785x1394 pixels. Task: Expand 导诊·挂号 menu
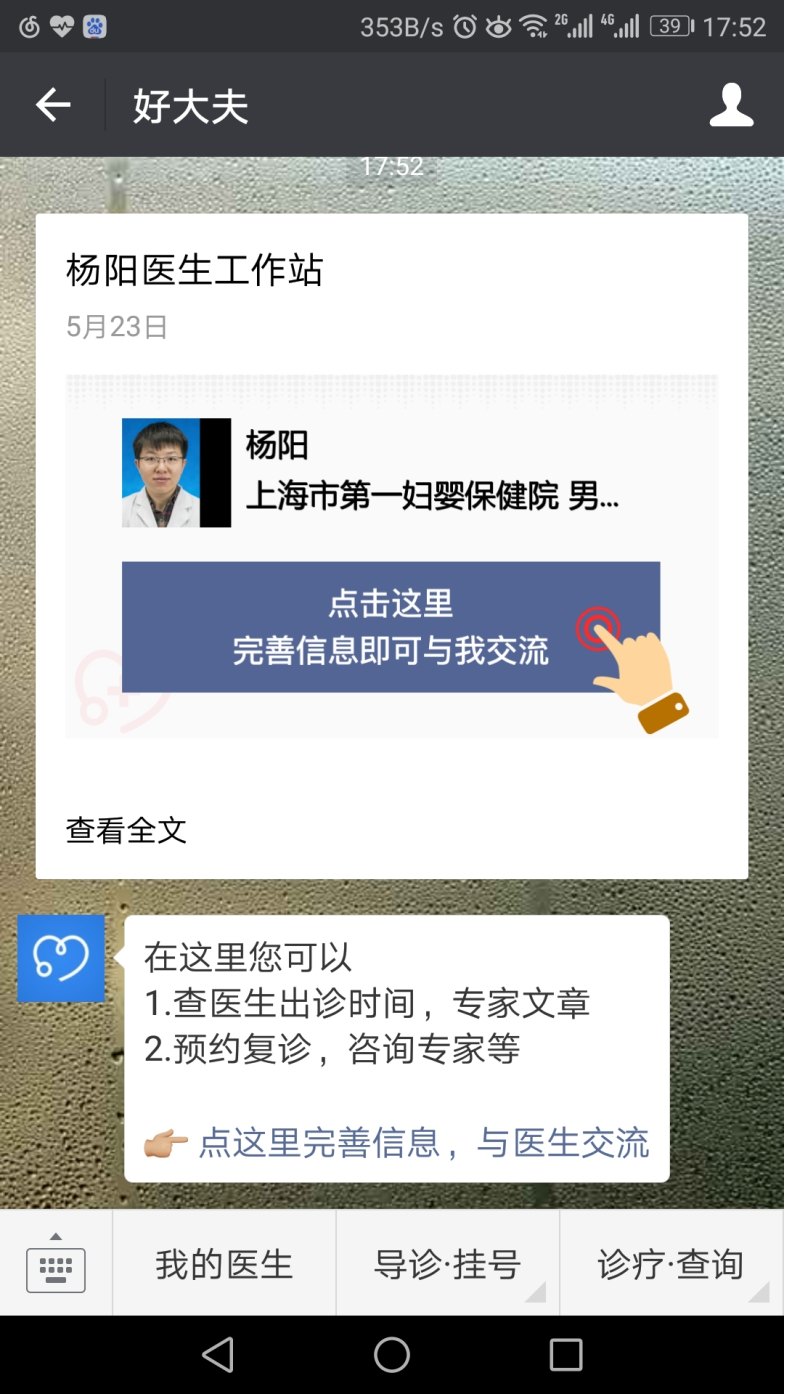pyautogui.click(x=447, y=1264)
